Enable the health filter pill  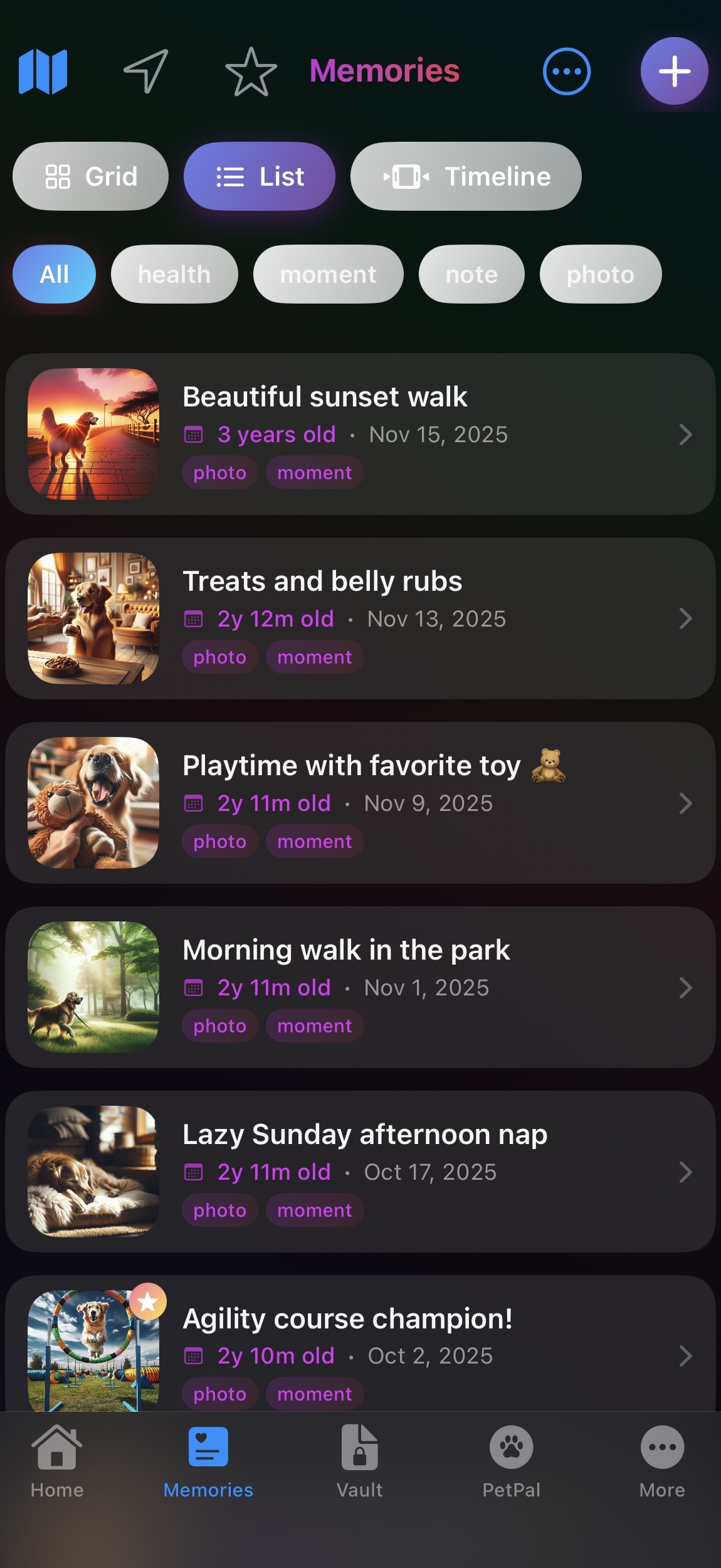(174, 274)
